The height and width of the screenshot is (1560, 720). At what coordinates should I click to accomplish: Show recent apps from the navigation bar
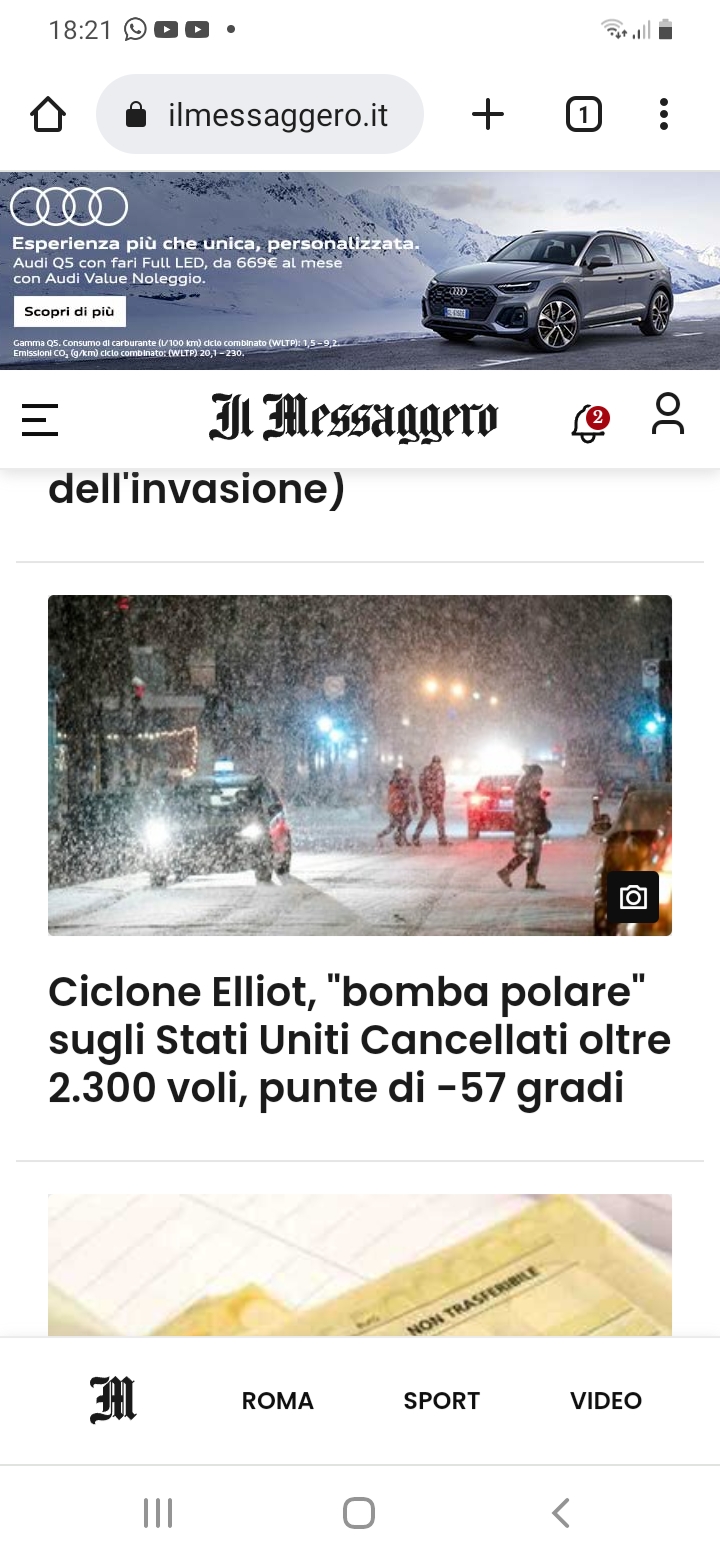click(158, 1513)
